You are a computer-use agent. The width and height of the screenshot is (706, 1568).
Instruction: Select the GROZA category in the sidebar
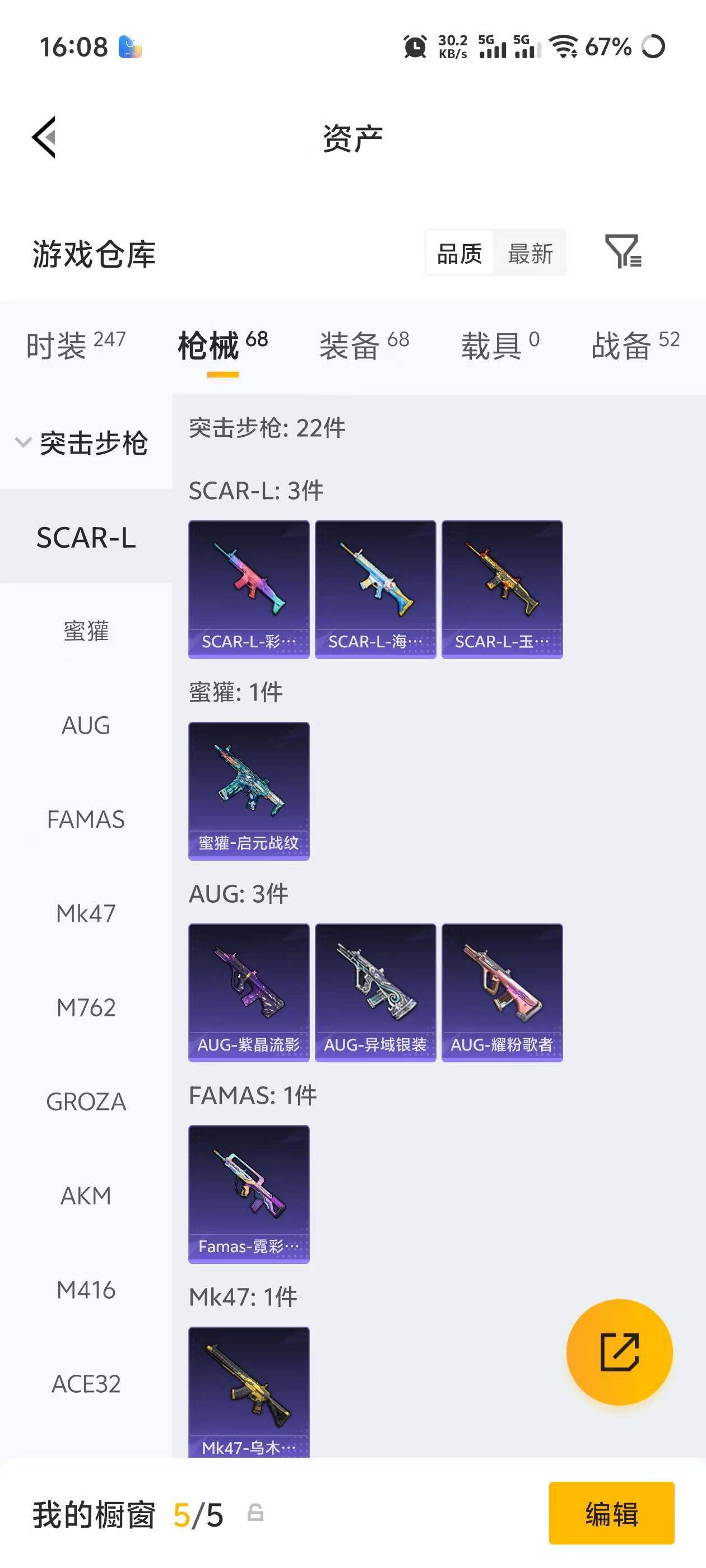click(85, 1101)
